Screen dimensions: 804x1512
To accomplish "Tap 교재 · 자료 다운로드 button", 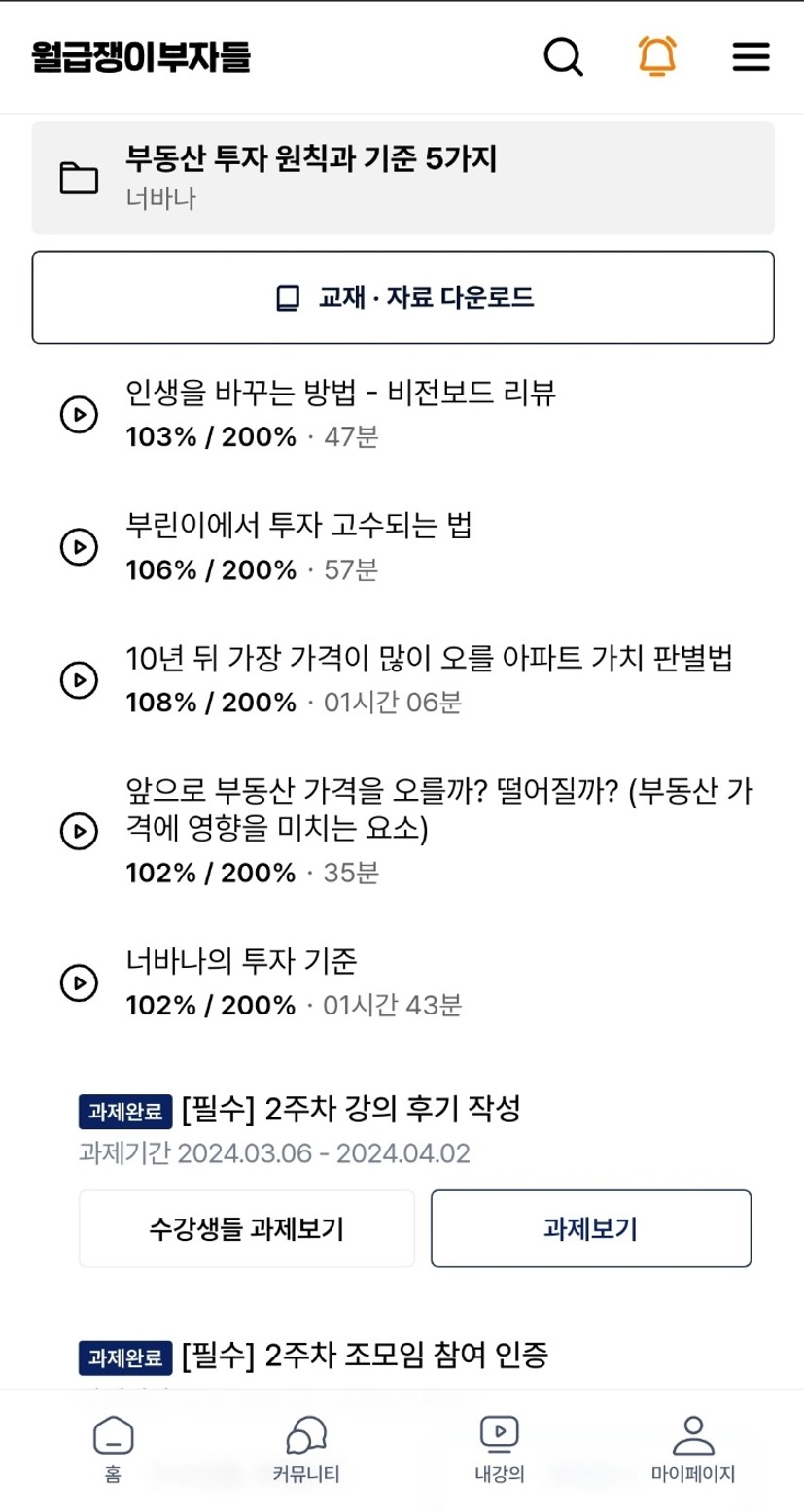I will coord(402,297).
